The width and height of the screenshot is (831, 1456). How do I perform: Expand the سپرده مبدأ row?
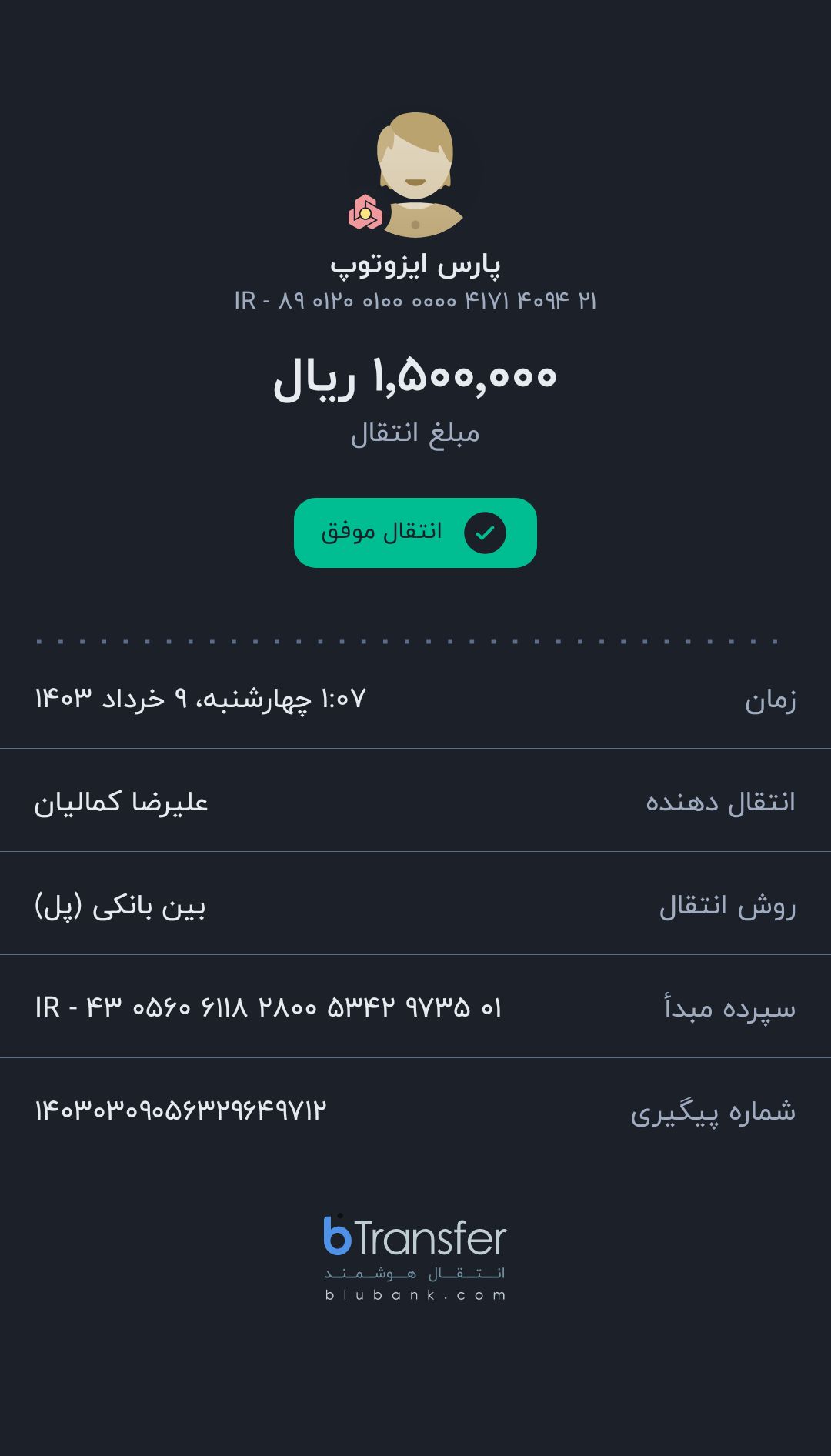[415, 1007]
